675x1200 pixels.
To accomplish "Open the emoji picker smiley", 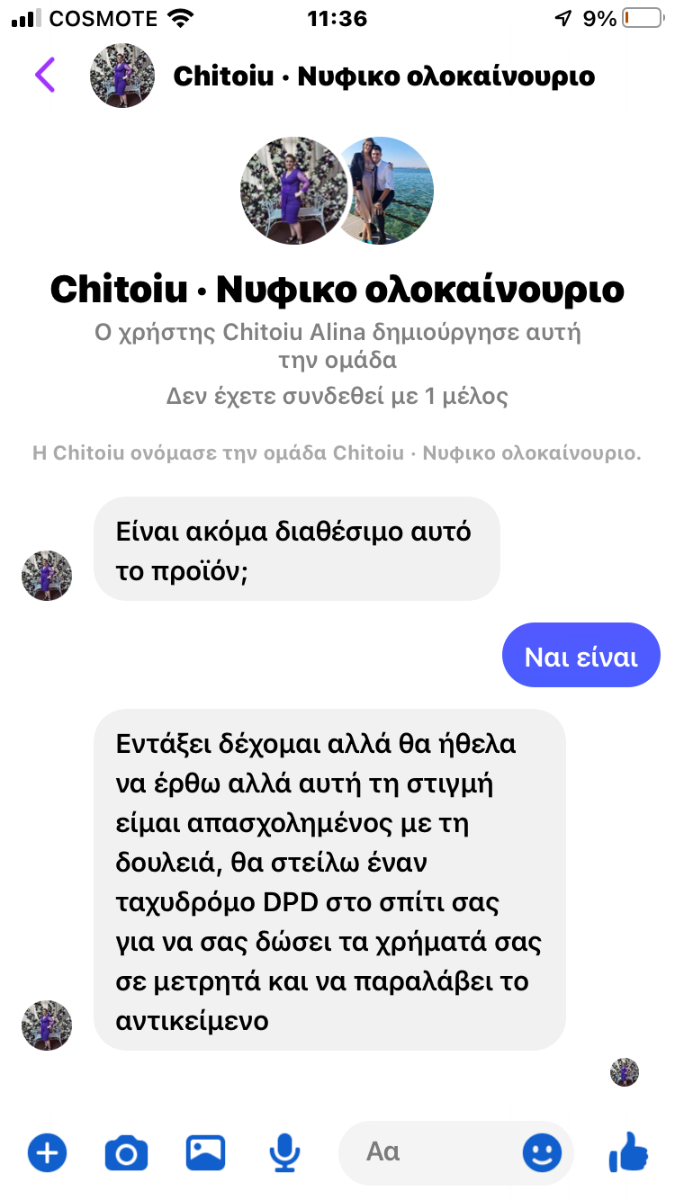I will (x=543, y=1153).
